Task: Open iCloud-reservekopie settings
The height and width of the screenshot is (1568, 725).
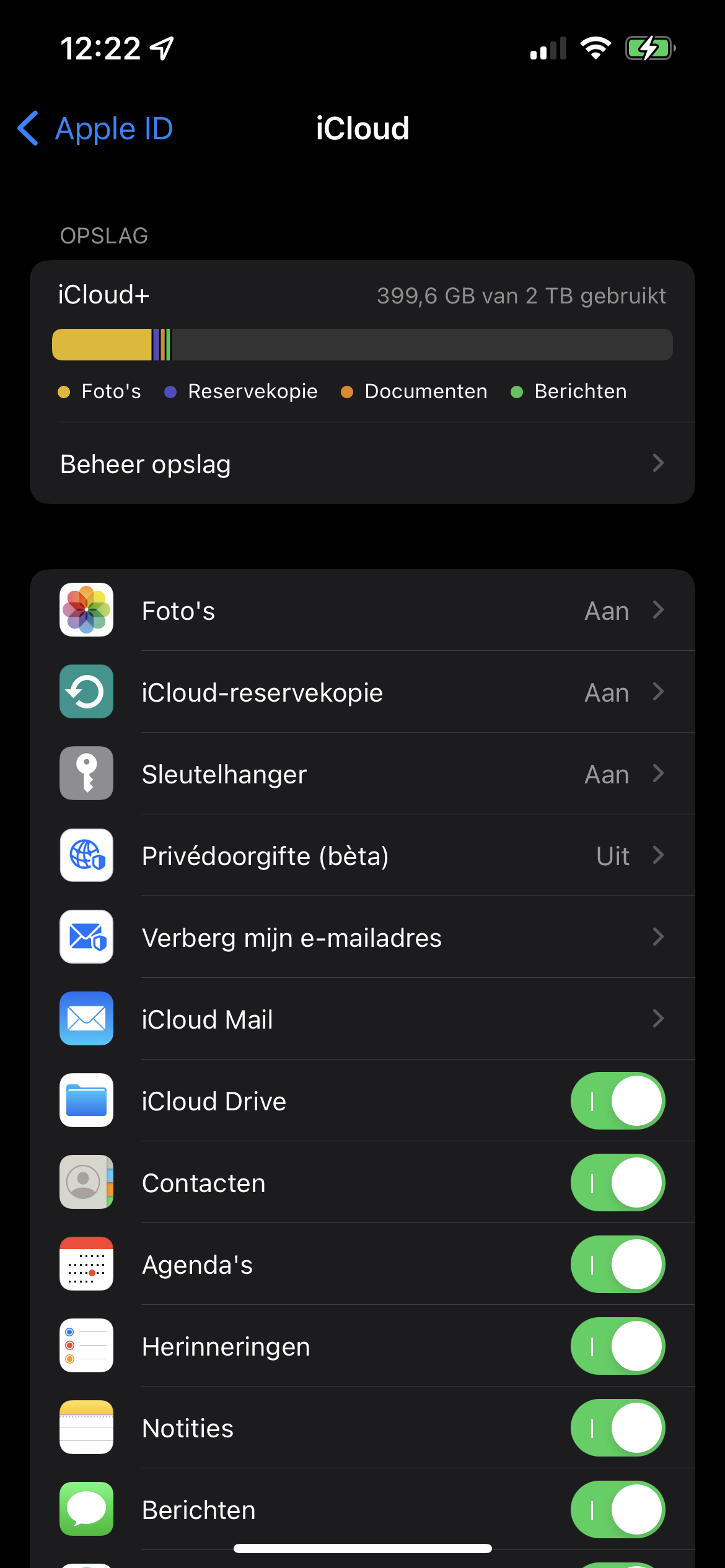Action: point(362,692)
